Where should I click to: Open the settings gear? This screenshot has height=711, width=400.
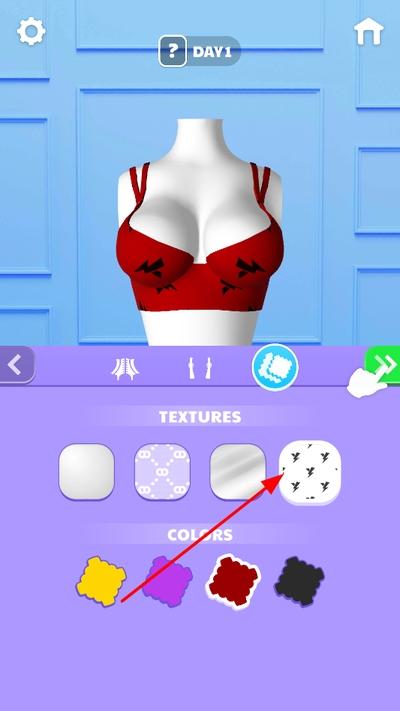click(31, 31)
